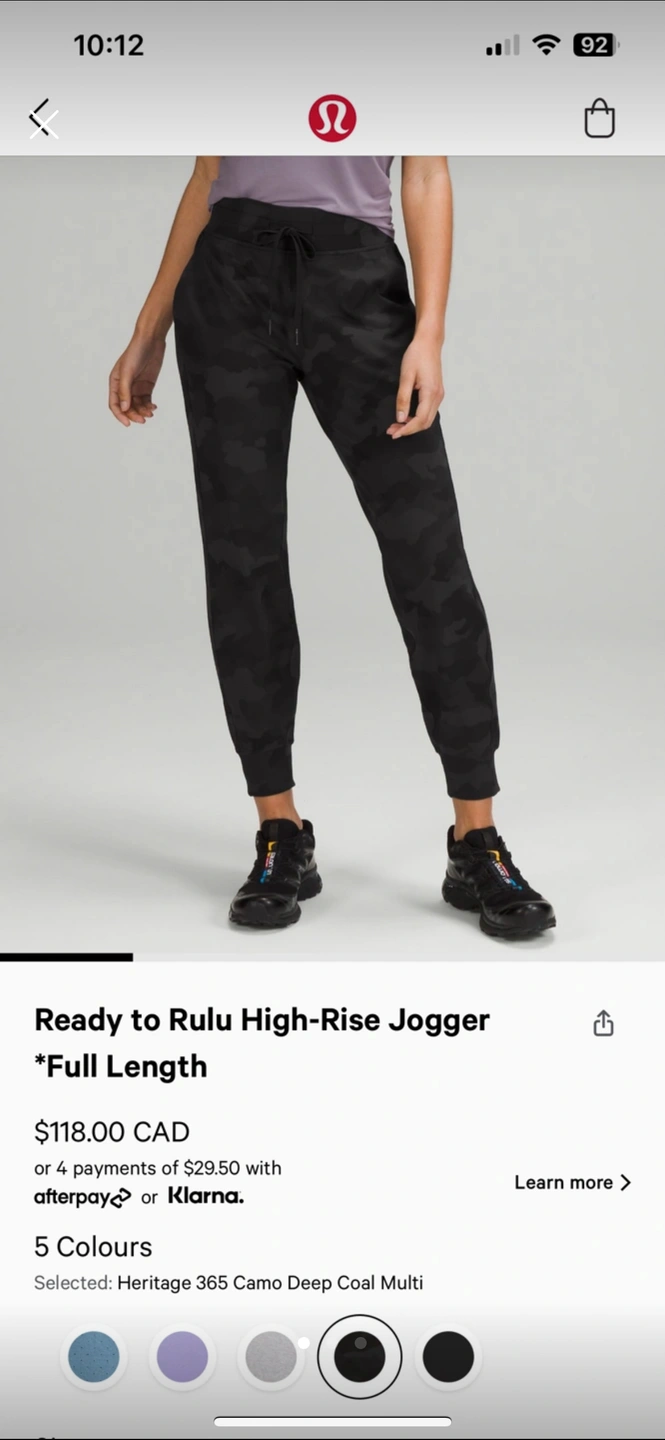
Task: Choose the solid black colour swatch
Action: [x=448, y=1357]
